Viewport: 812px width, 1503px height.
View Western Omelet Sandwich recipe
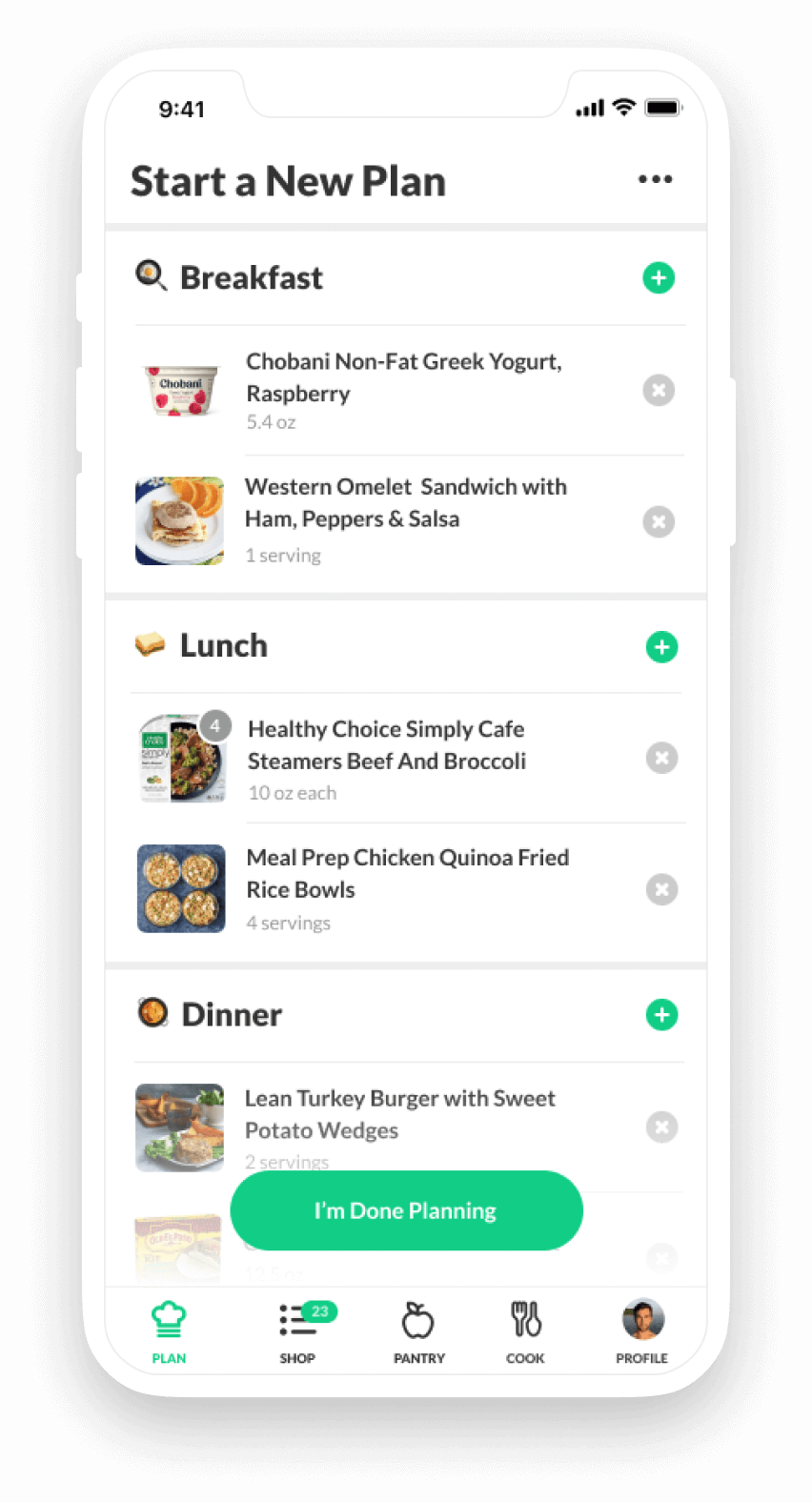pyautogui.click(x=405, y=503)
